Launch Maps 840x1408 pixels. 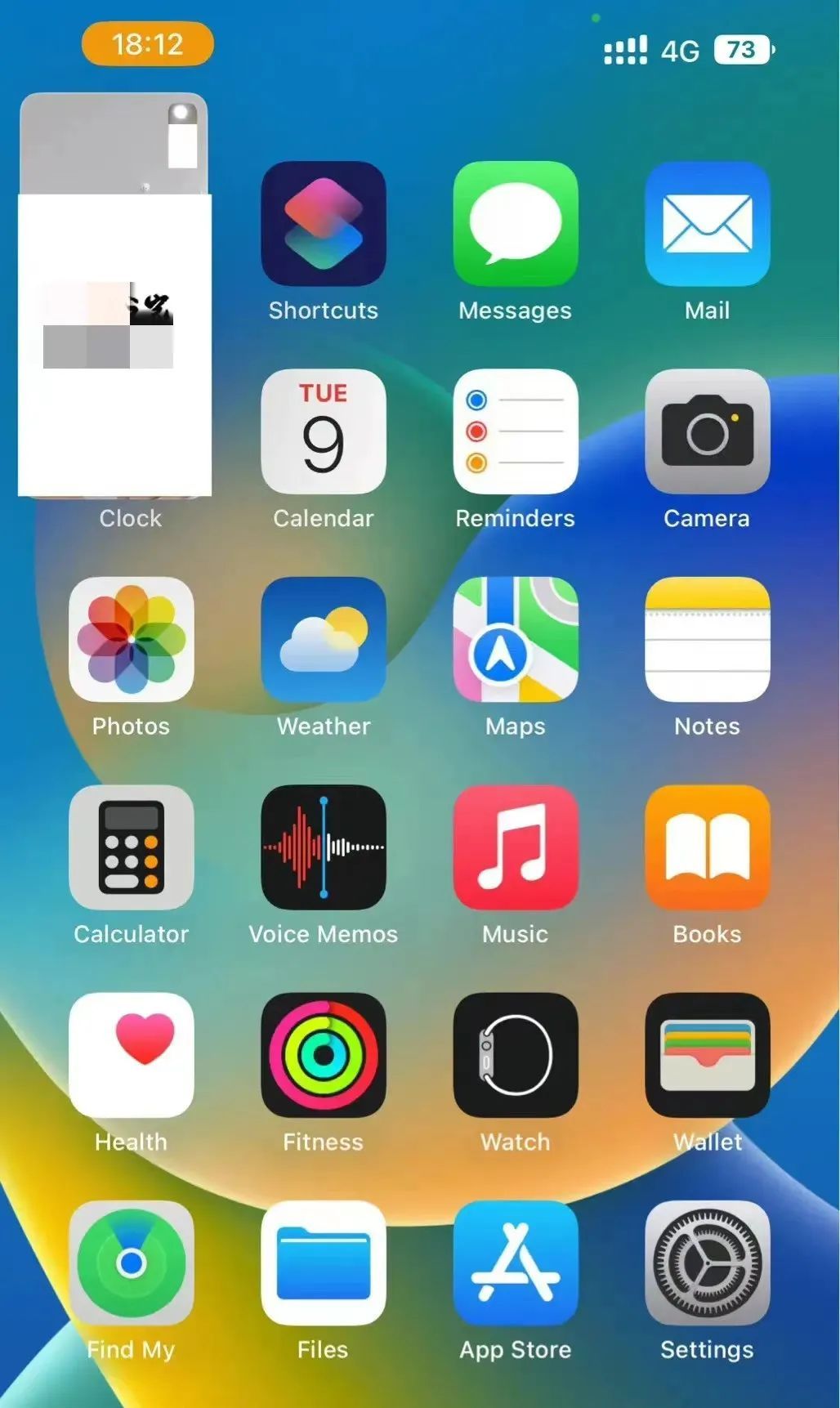coord(515,639)
